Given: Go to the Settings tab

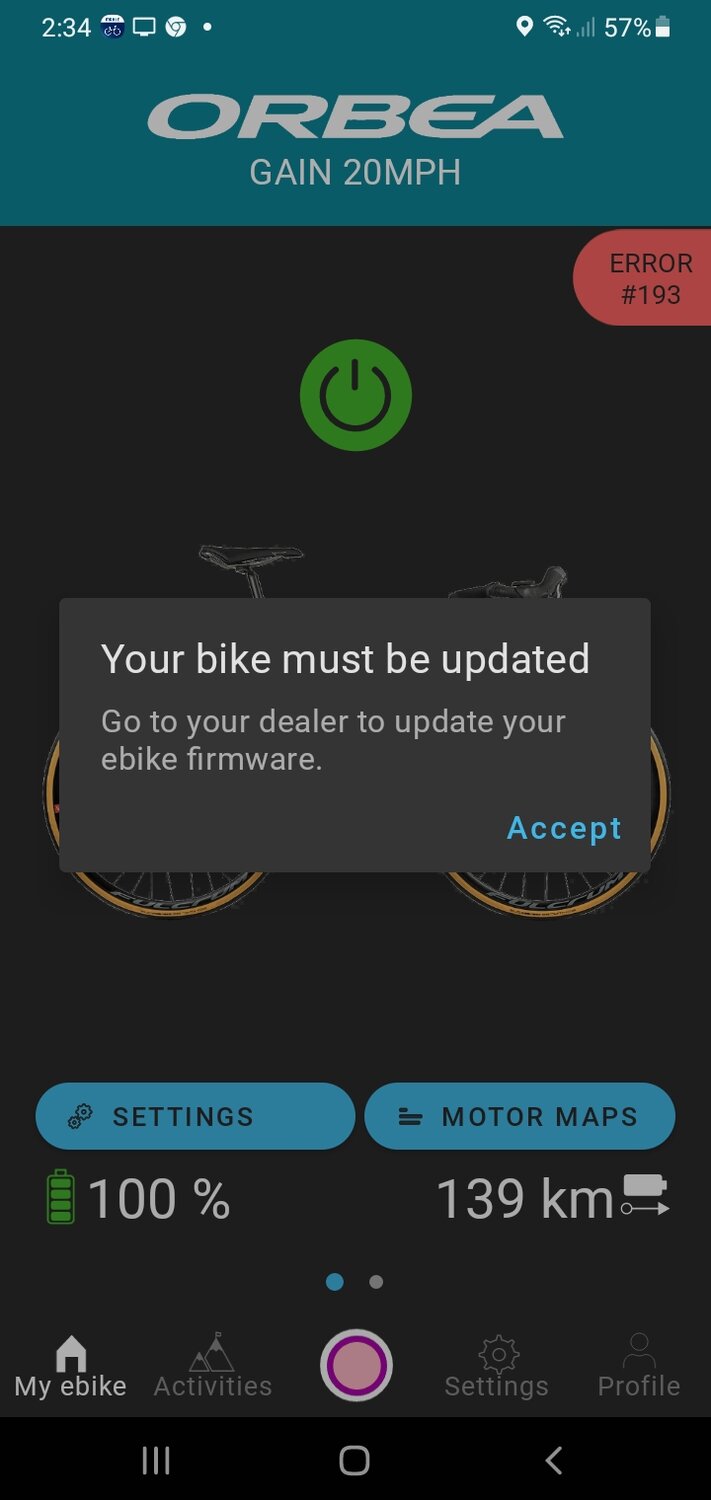Looking at the screenshot, I should (x=497, y=1367).
